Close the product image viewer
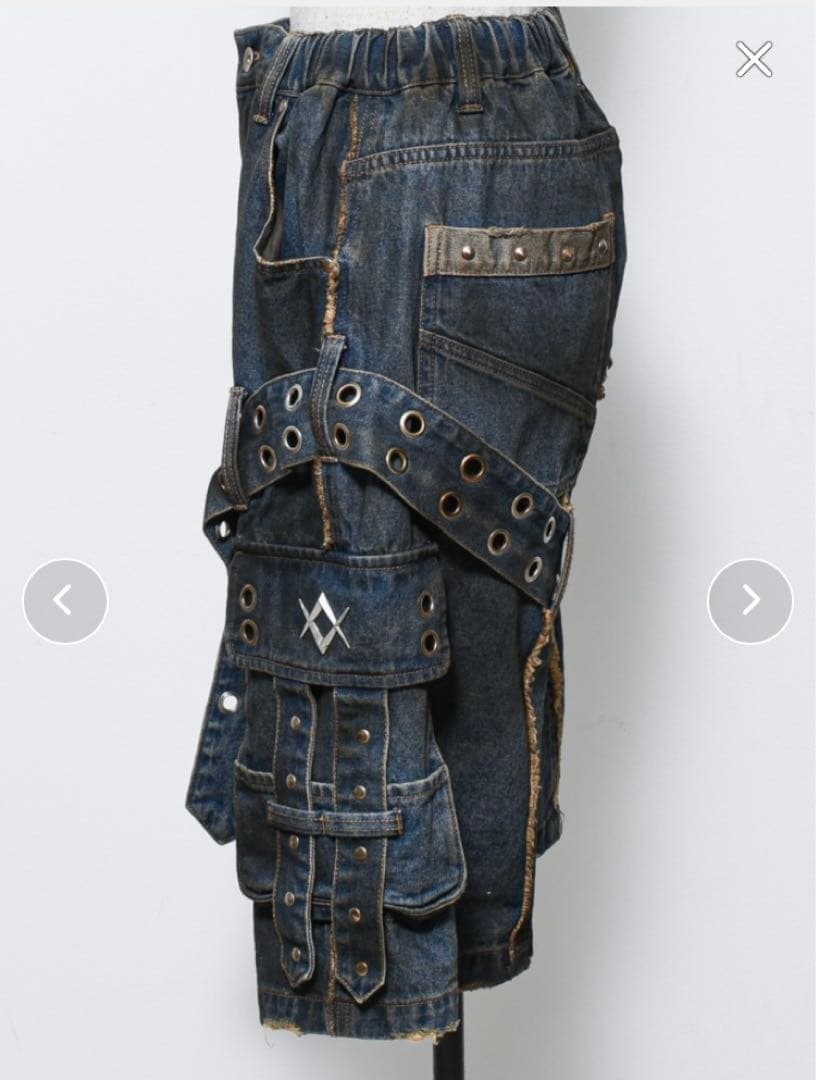816x1080 pixels. [x=754, y=59]
